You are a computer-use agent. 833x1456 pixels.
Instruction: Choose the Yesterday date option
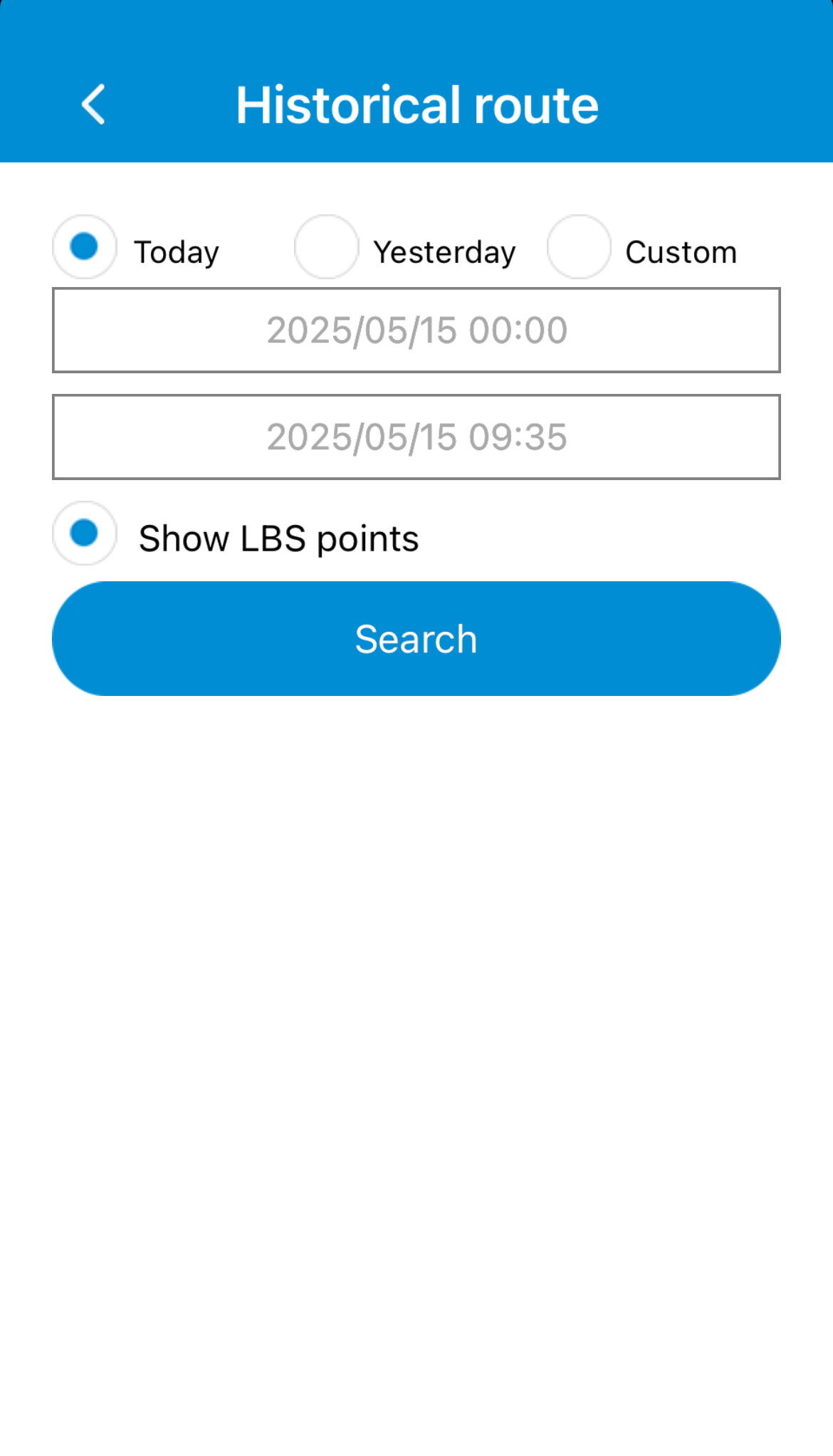click(327, 247)
